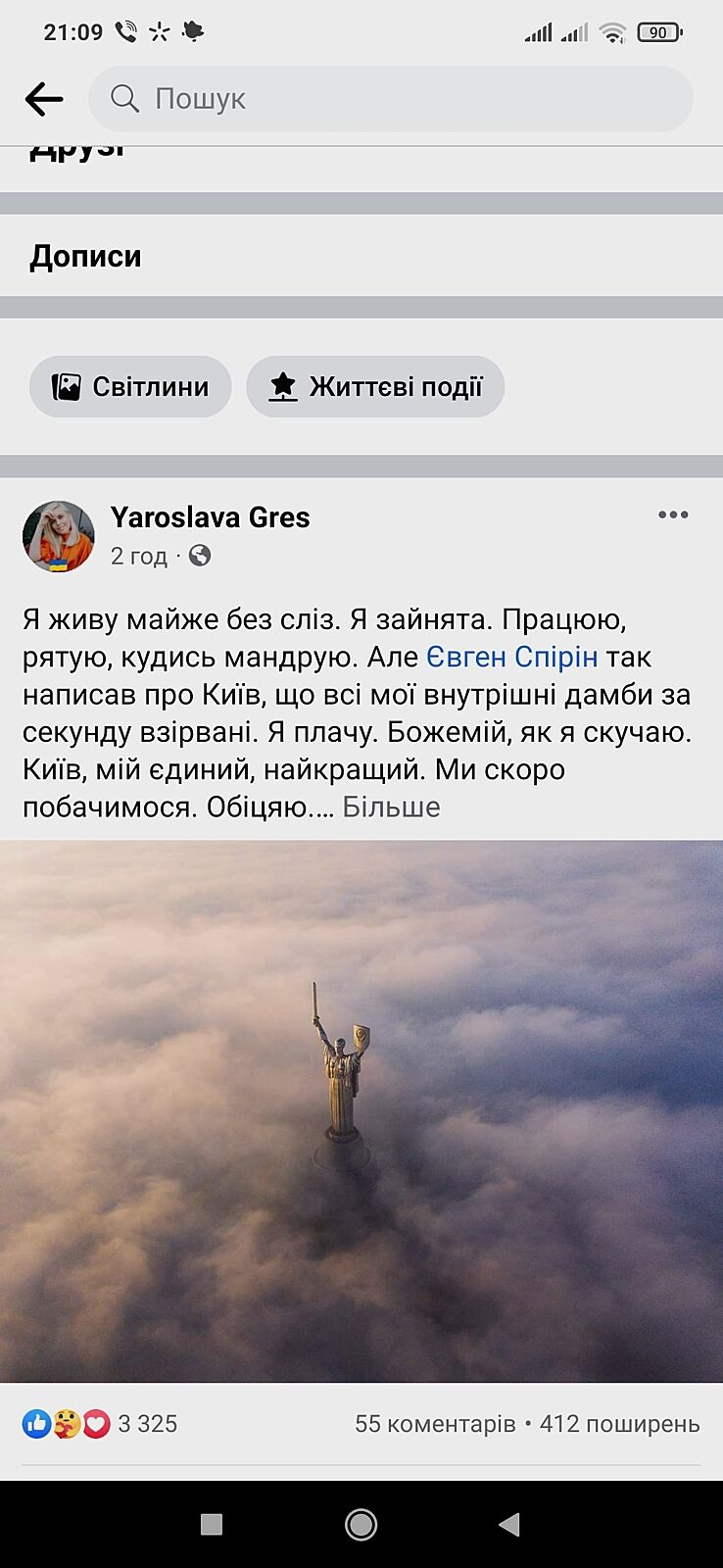Viewport: 723px width, 1568px height.
Task: Open recent apps from navigation bar
Action: point(212,1524)
